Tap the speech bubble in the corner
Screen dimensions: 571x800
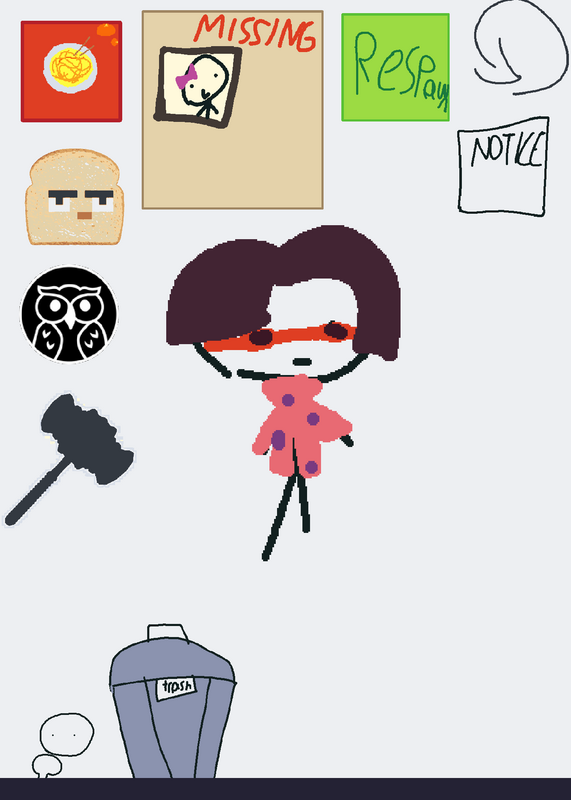click(x=520, y=47)
